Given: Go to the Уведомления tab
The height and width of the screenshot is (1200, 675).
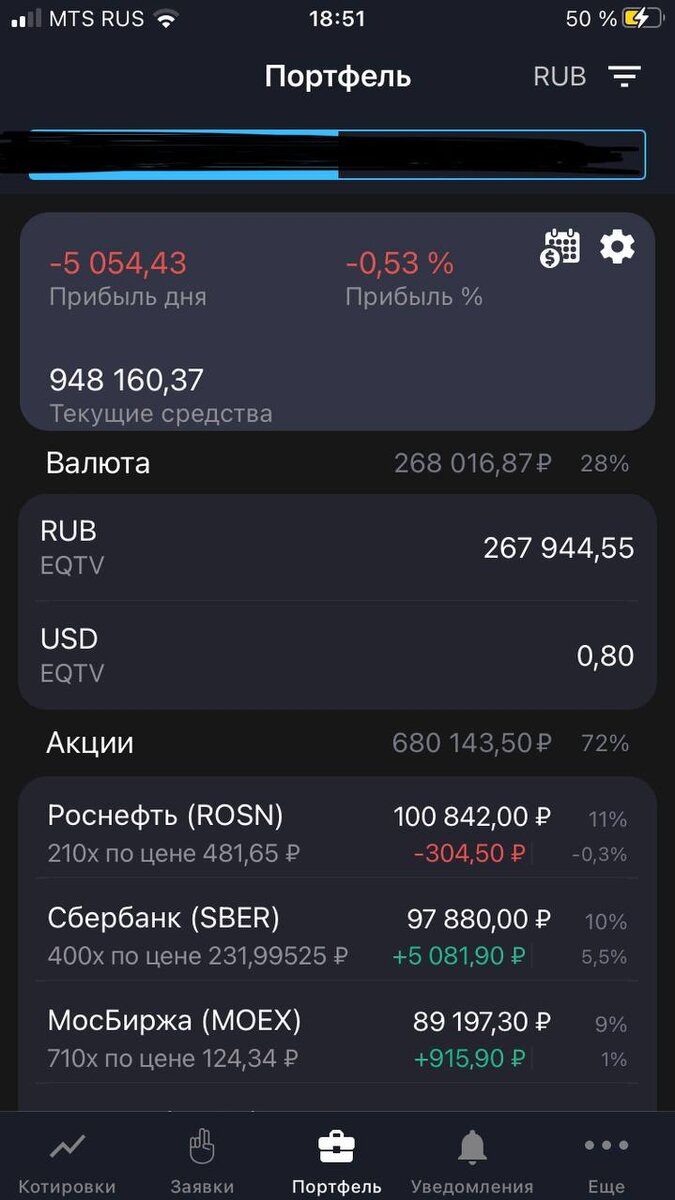Looking at the screenshot, I should 472,1163.
